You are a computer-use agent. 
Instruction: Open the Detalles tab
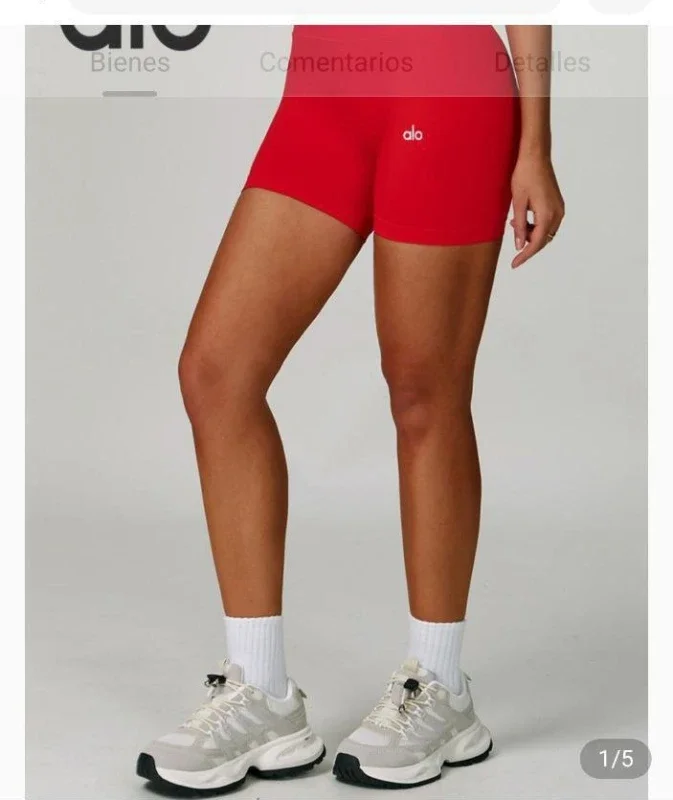[x=541, y=62]
